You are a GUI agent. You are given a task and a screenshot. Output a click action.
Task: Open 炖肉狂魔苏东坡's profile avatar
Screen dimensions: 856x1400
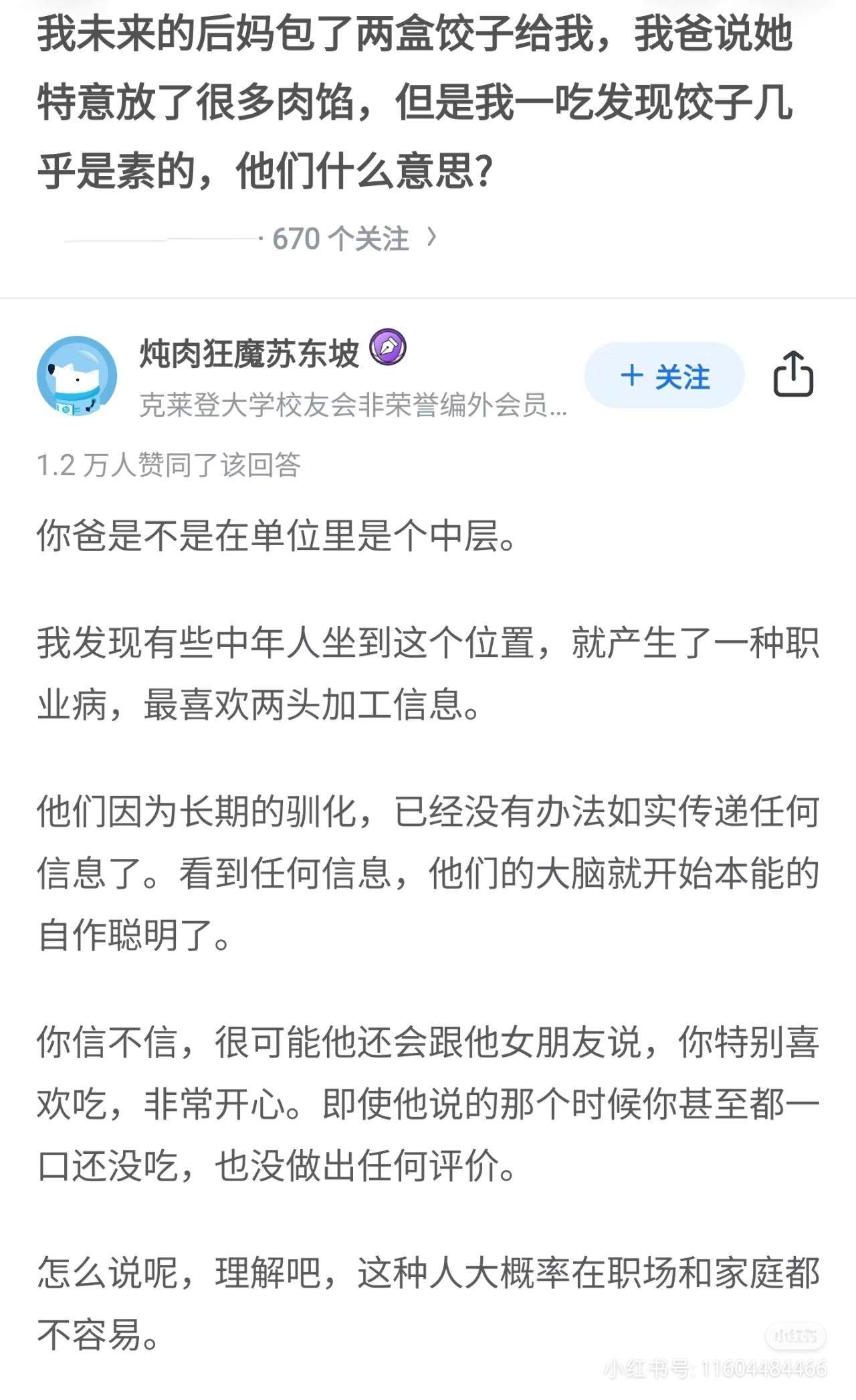pyautogui.click(x=77, y=376)
